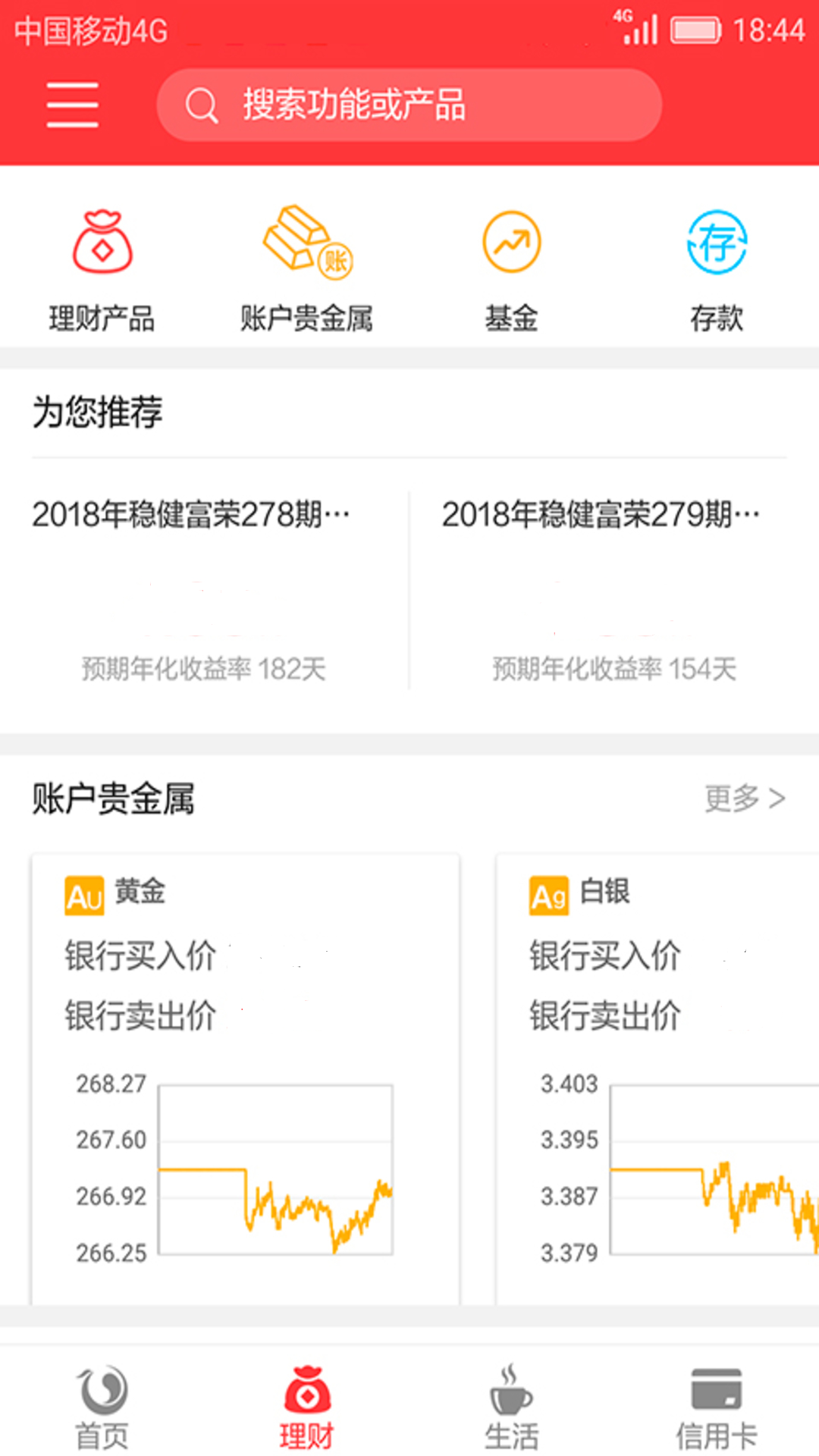Expand 更多 for 账户贵金属 section
The image size is (819, 1456).
pos(745,799)
